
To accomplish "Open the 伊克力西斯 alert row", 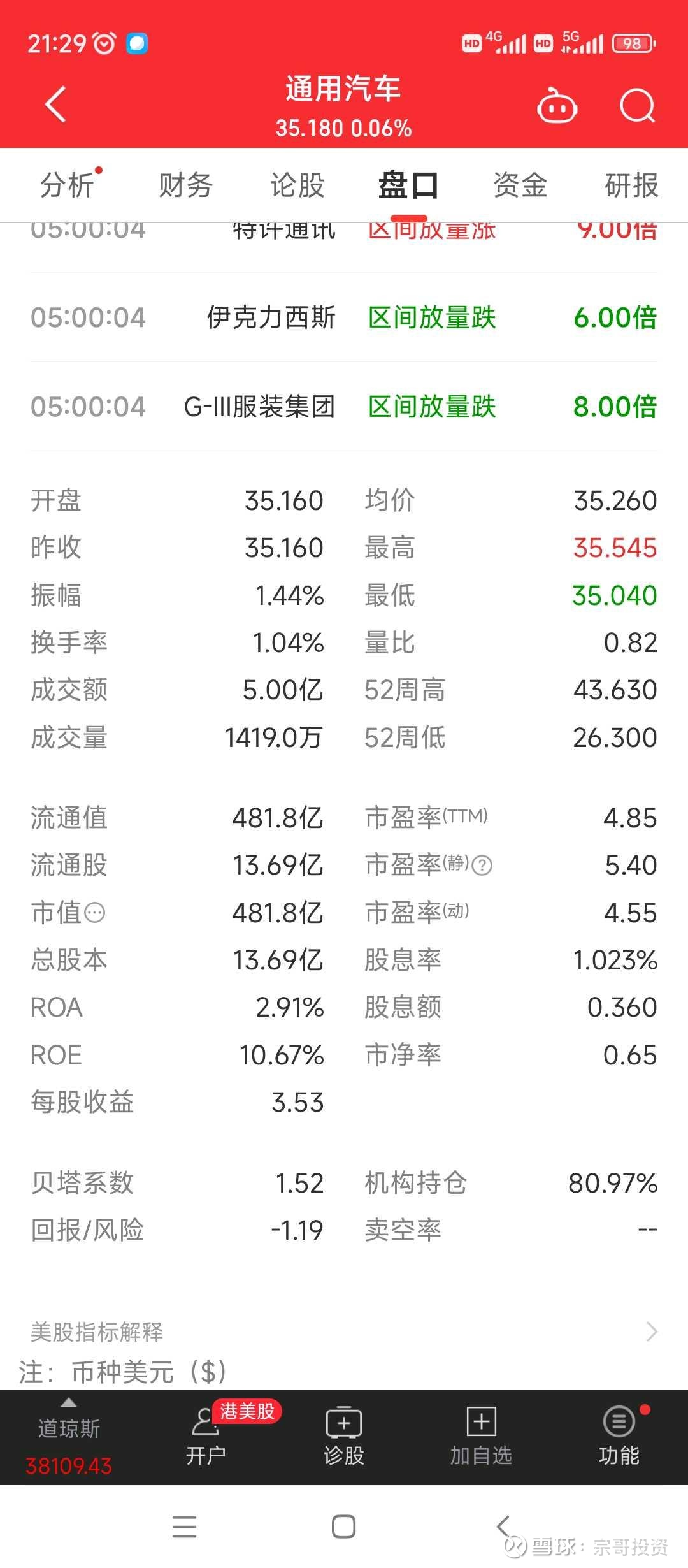I will [344, 317].
